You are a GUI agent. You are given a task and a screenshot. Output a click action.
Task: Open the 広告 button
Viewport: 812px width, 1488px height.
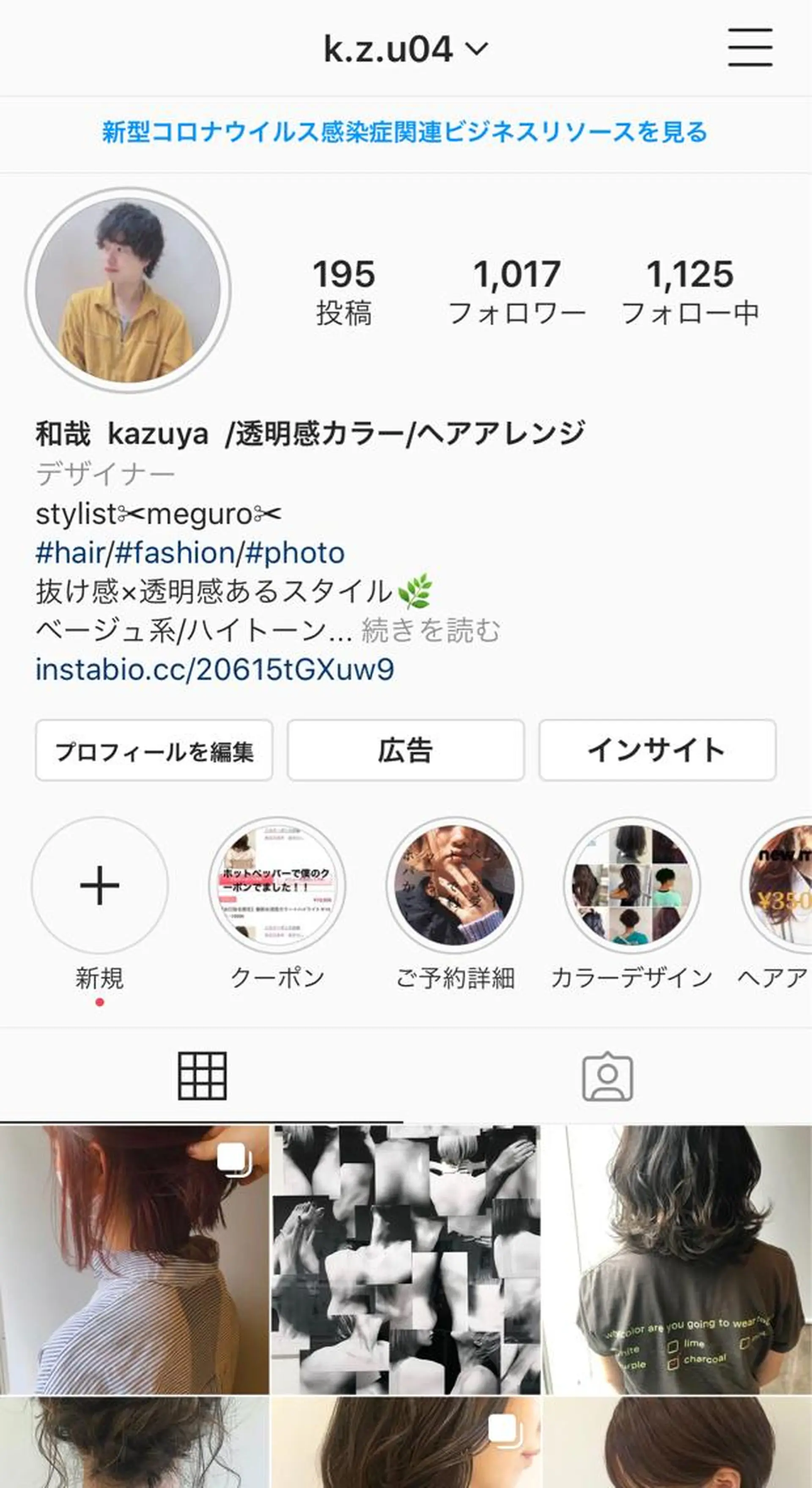tap(406, 750)
